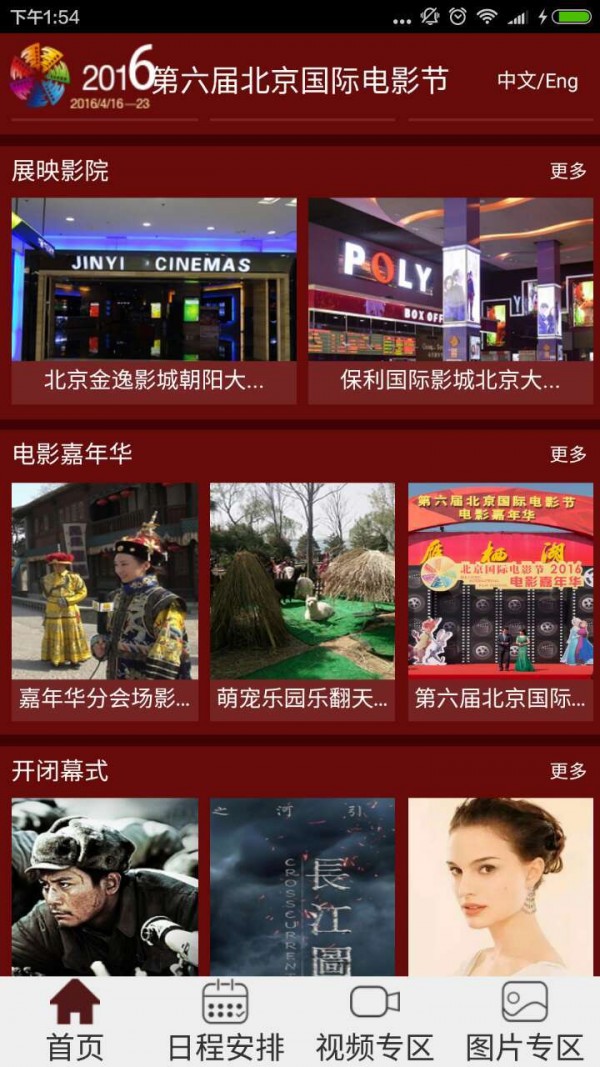Screen dimensions: 600x1067
Task: Open 更多 next to 展映影院
Action: point(568,171)
